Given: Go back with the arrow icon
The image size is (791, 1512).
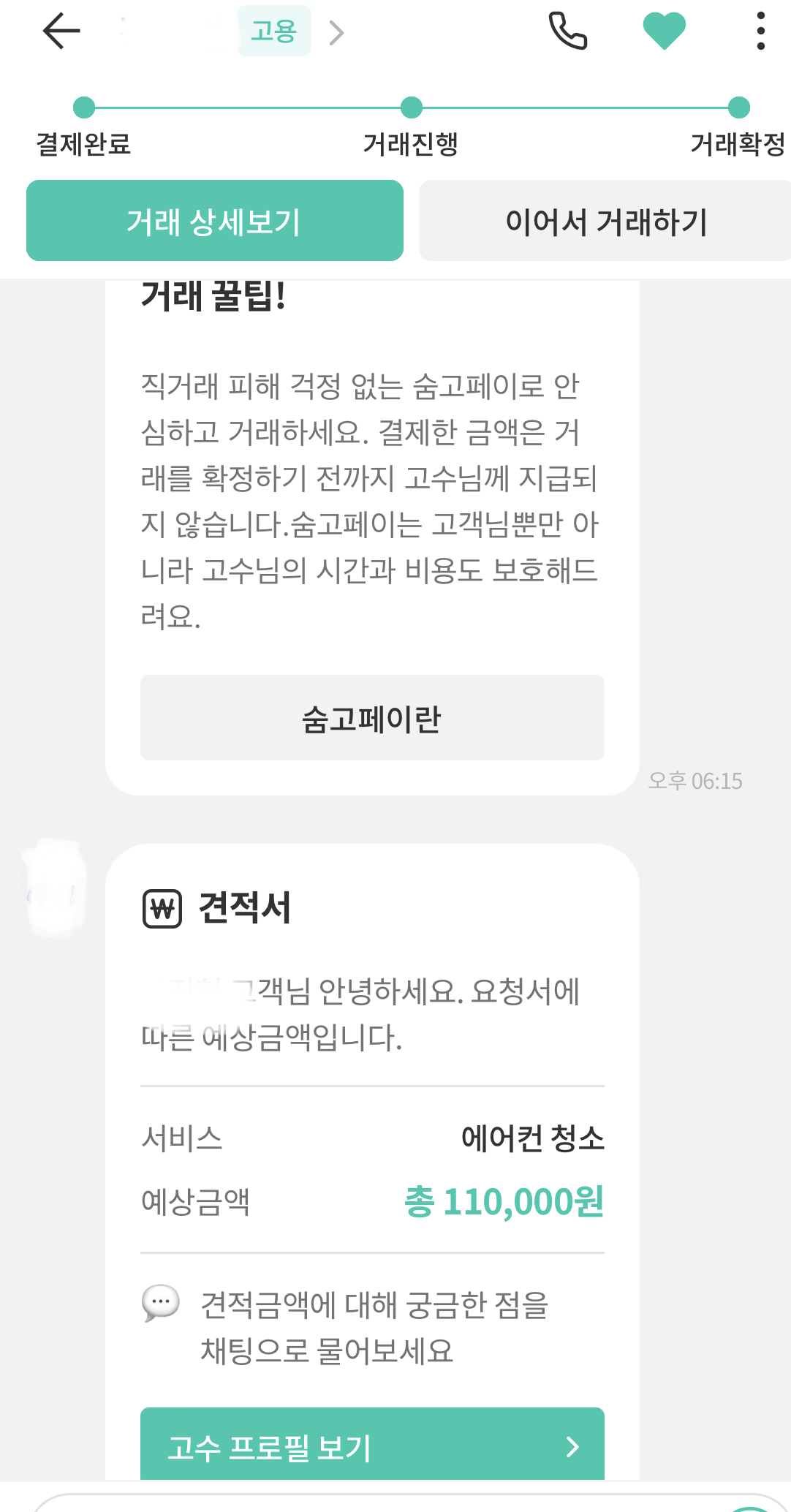Looking at the screenshot, I should point(61,31).
